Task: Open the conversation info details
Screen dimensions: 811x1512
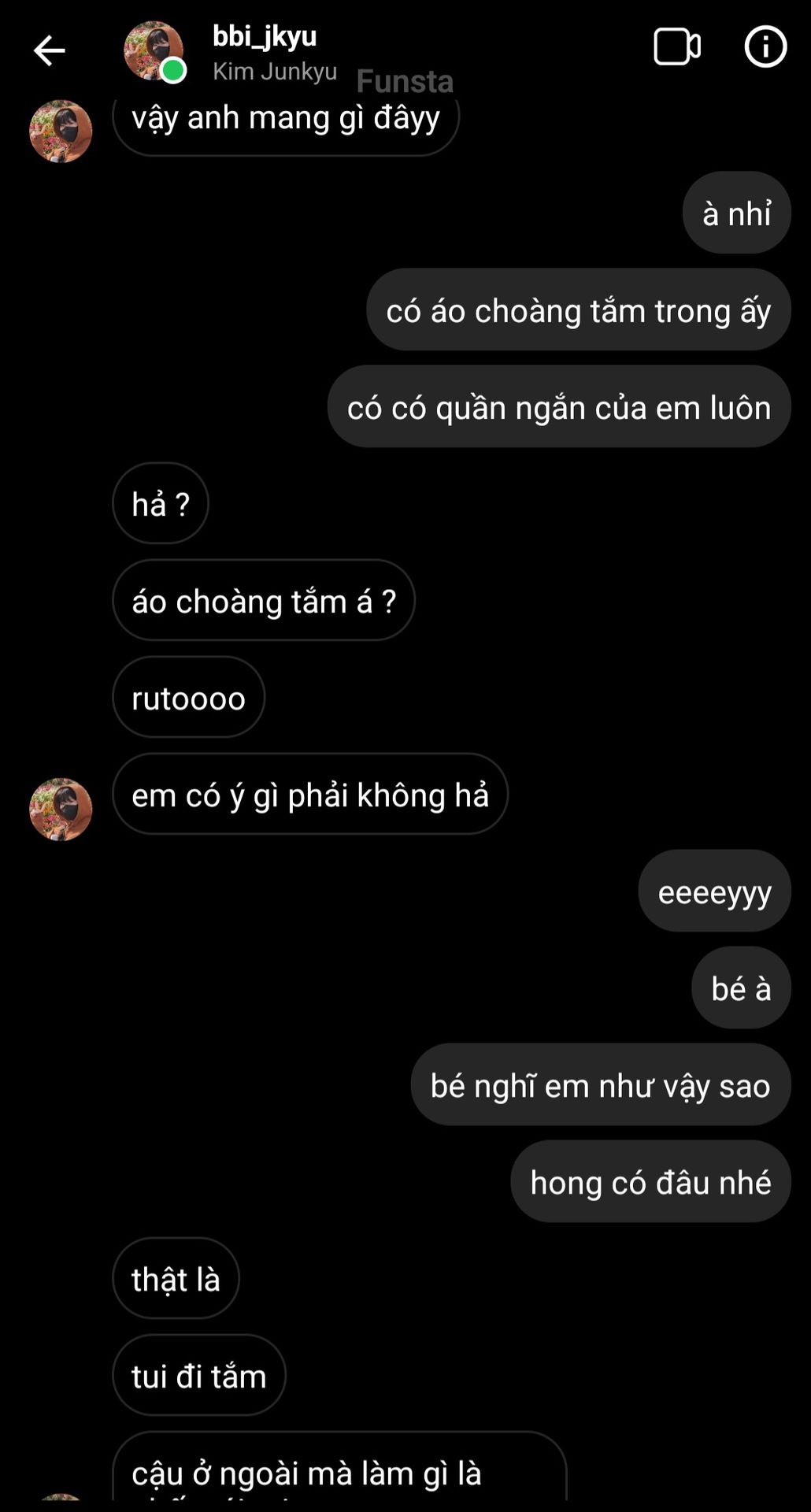Action: [765, 47]
